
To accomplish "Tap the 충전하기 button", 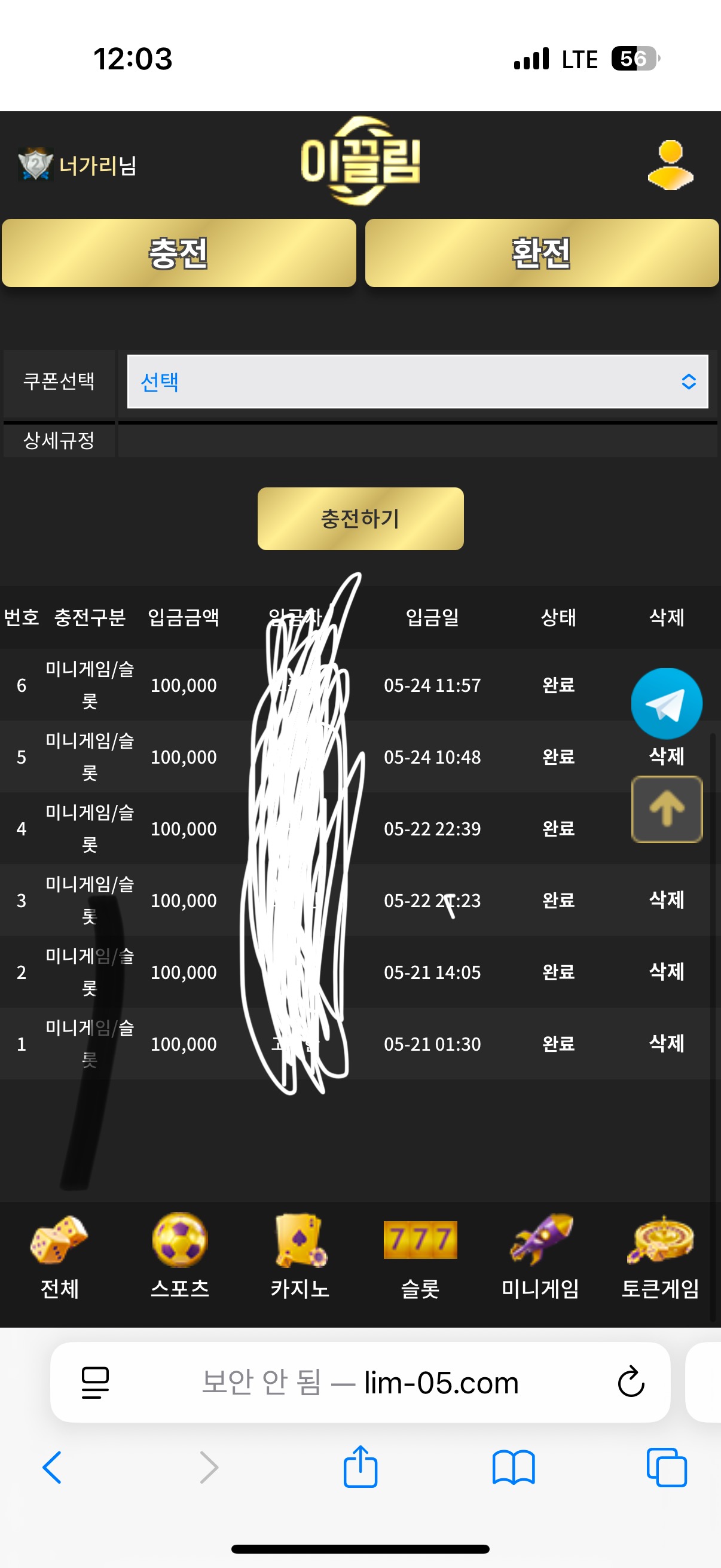I will pos(360,518).
